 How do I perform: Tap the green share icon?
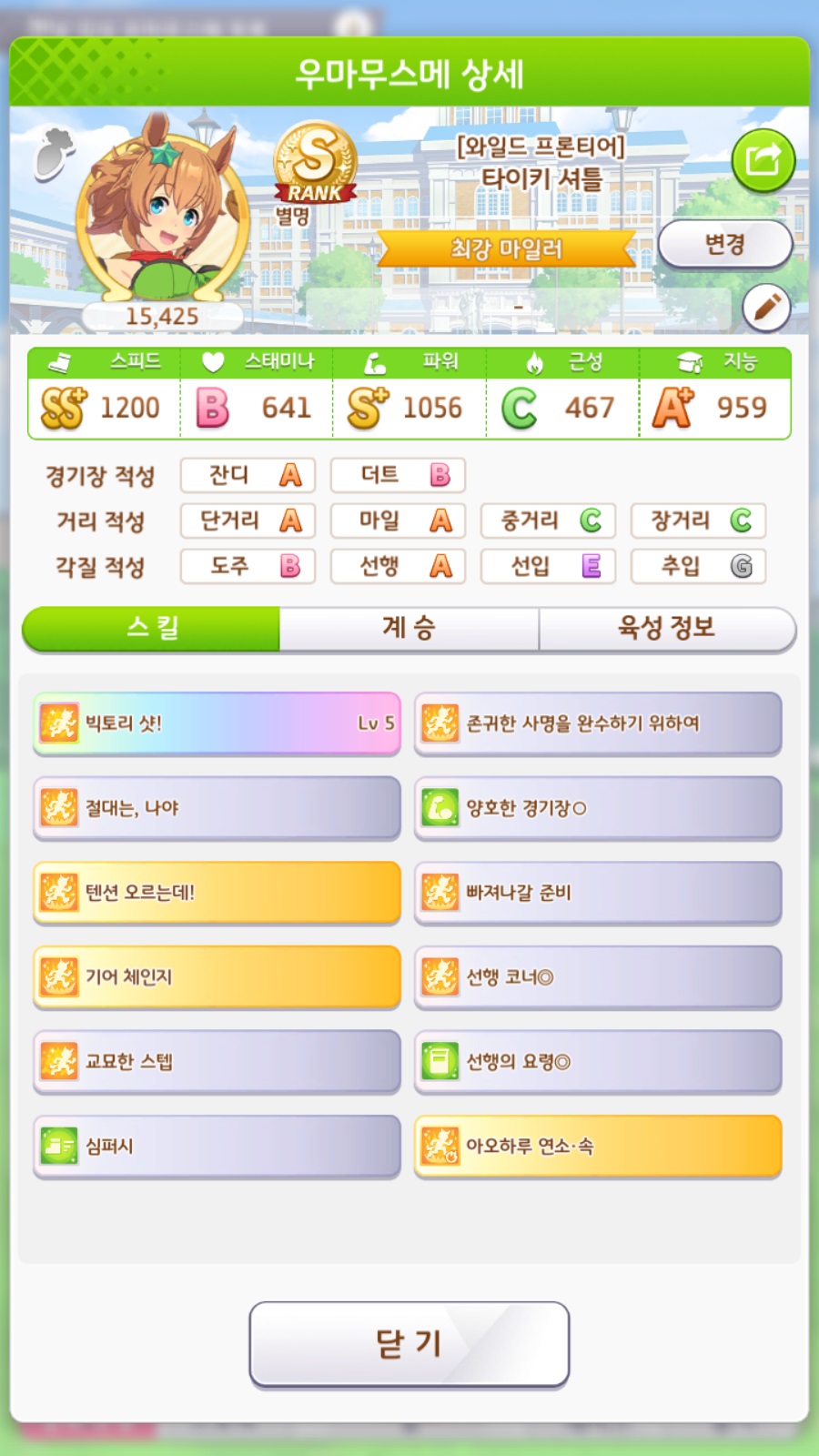point(763,160)
